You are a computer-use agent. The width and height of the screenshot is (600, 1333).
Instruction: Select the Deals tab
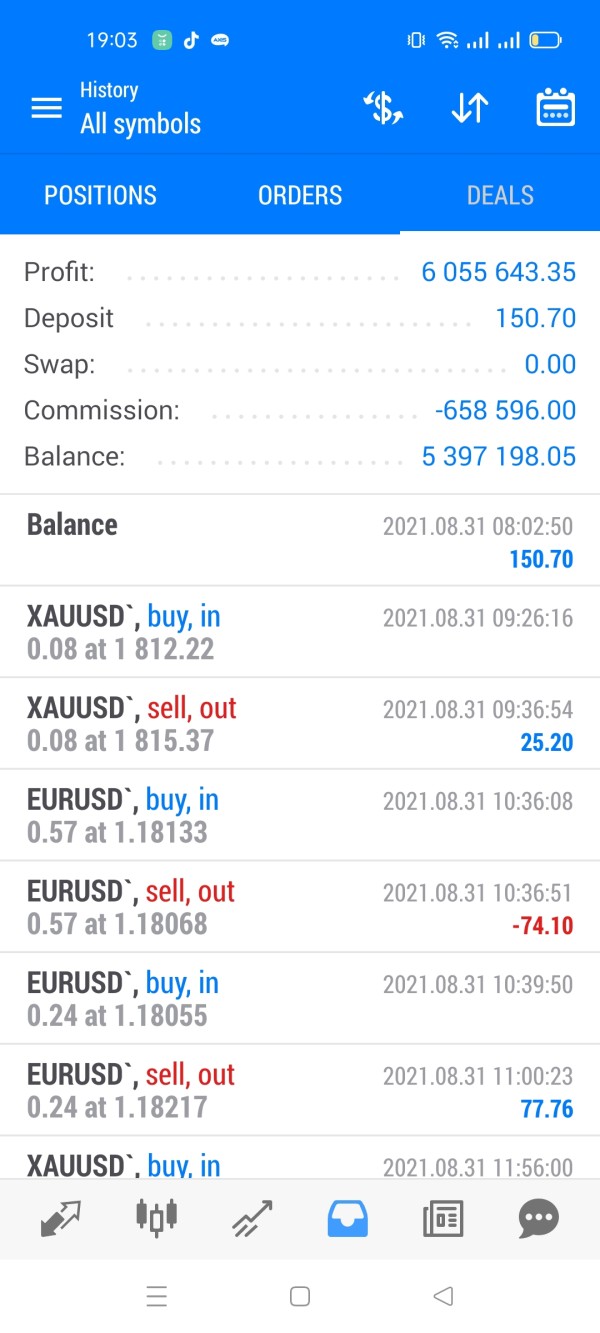[500, 195]
